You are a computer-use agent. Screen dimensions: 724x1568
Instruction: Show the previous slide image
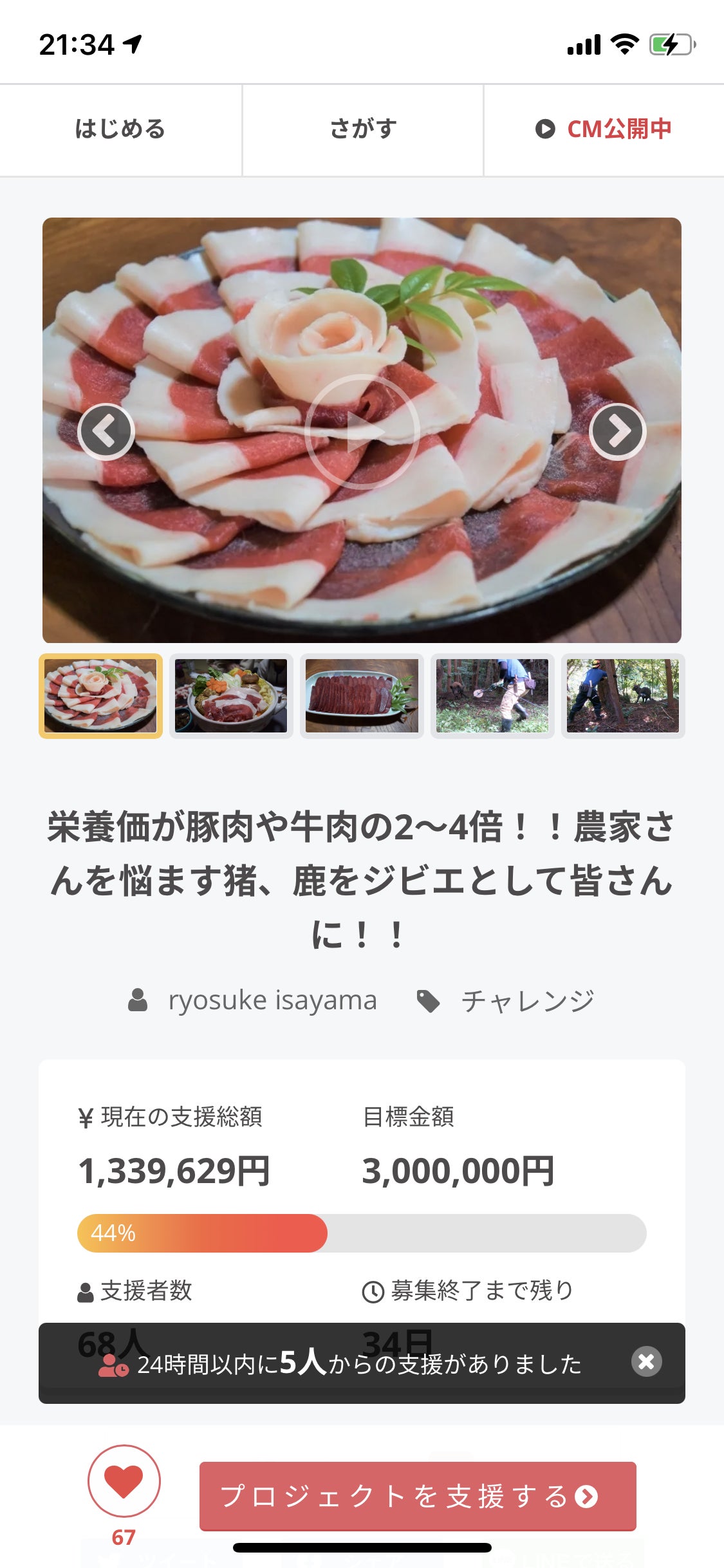tap(106, 431)
